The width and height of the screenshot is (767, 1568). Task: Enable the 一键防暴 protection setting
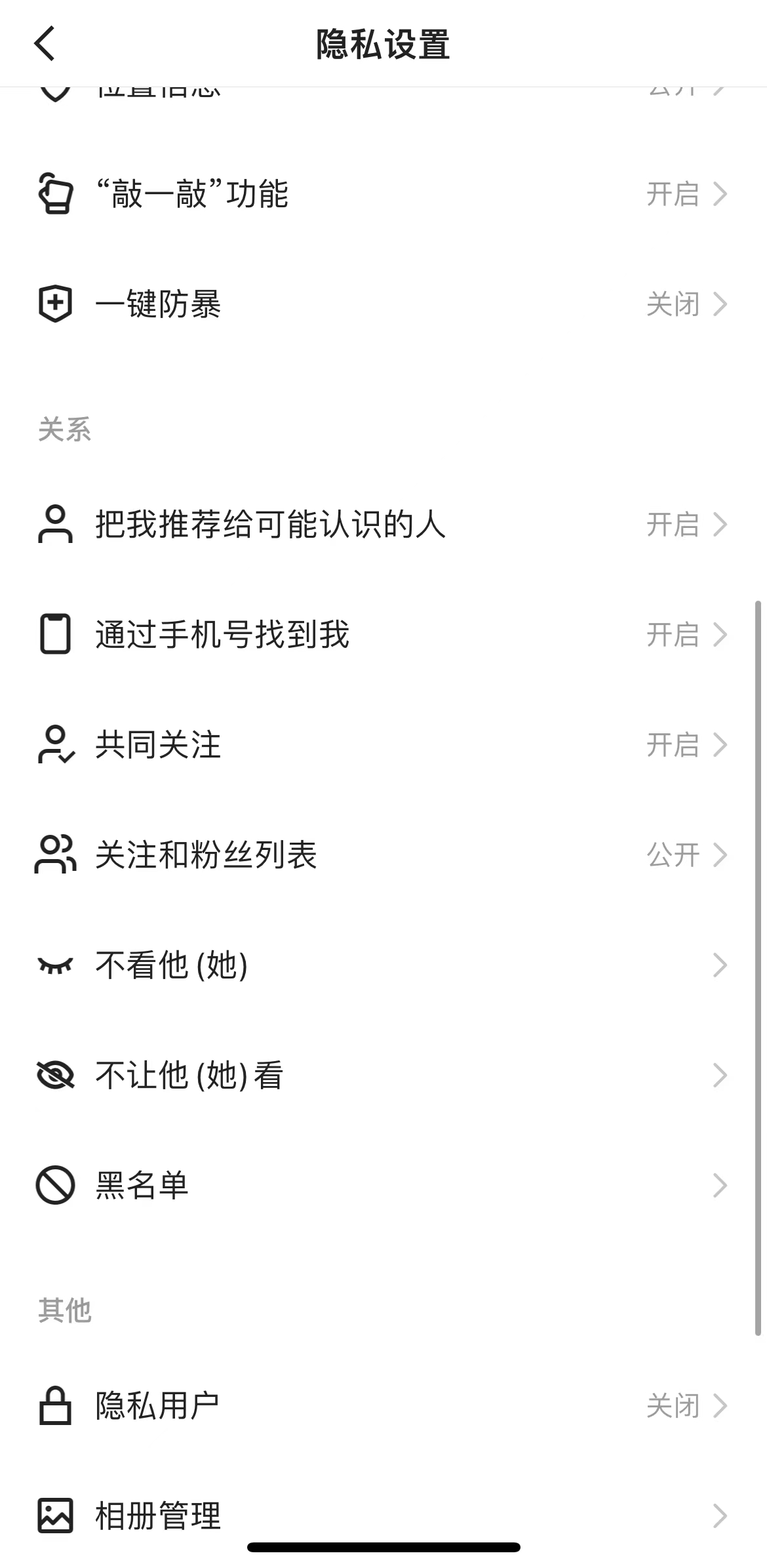coord(672,305)
